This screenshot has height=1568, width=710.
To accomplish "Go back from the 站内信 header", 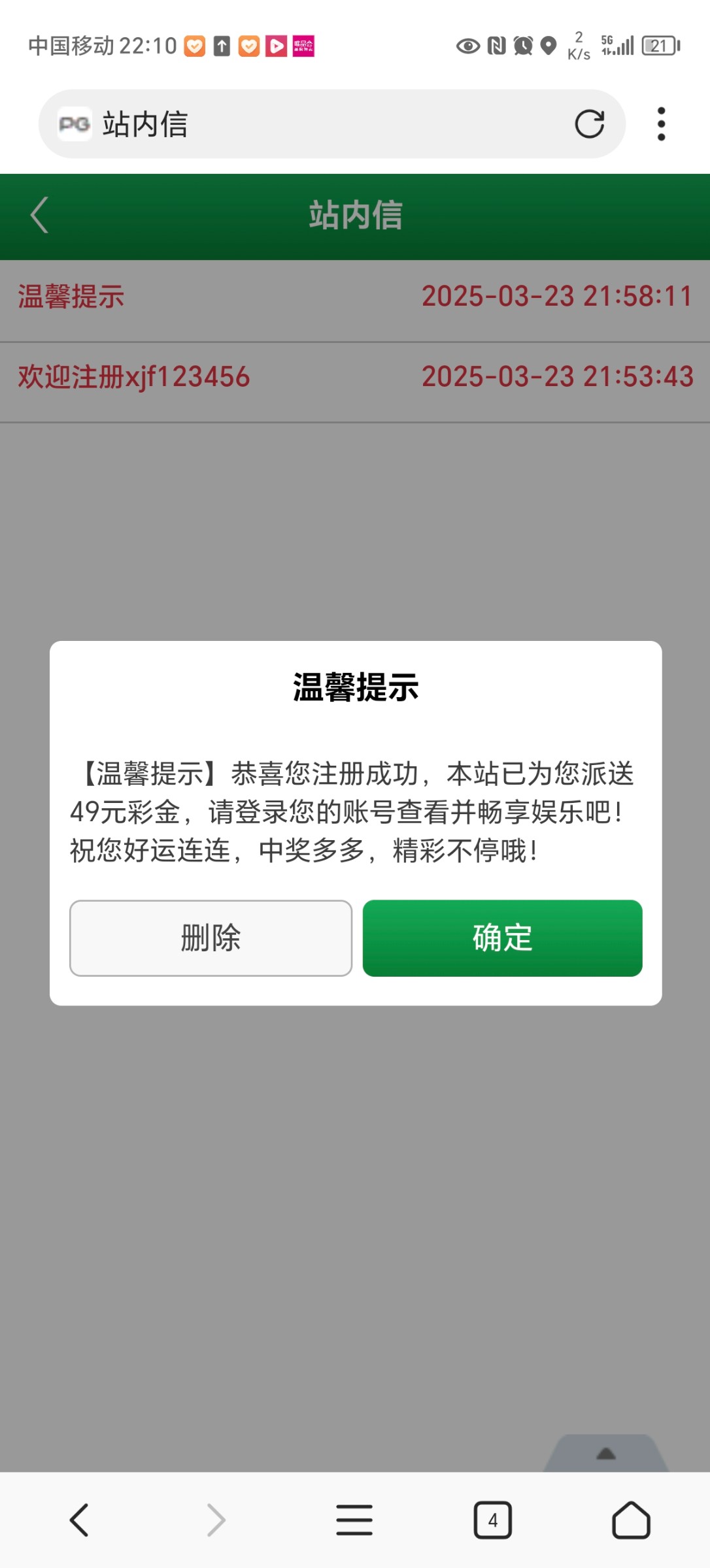I will pos(39,215).
